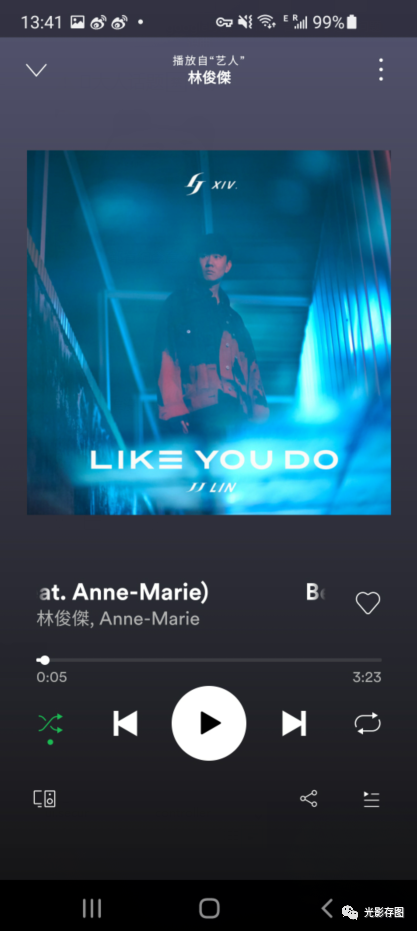
Task: Skip to the next track
Action: click(x=294, y=723)
